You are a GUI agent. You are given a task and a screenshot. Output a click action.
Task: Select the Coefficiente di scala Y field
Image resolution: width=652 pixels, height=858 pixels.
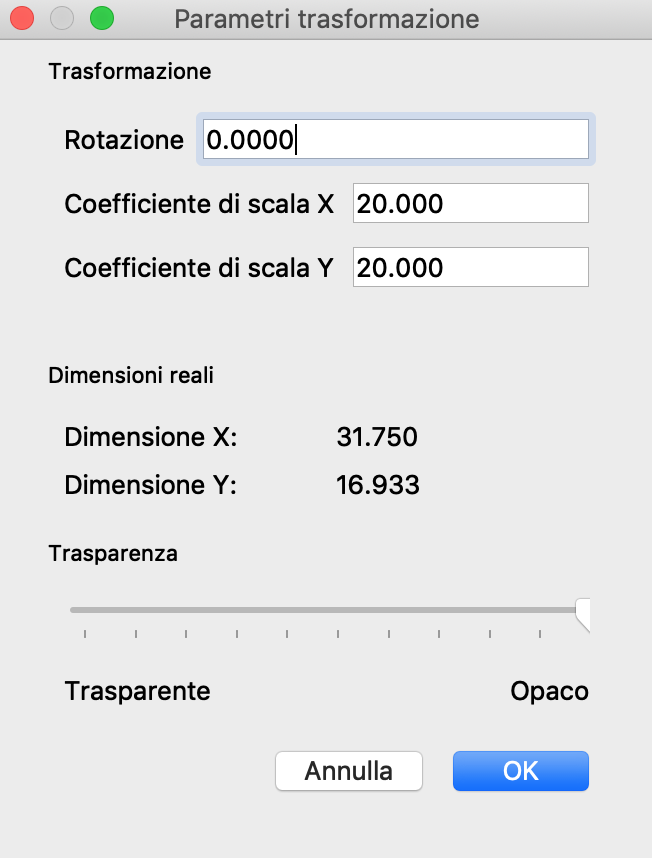(x=471, y=267)
